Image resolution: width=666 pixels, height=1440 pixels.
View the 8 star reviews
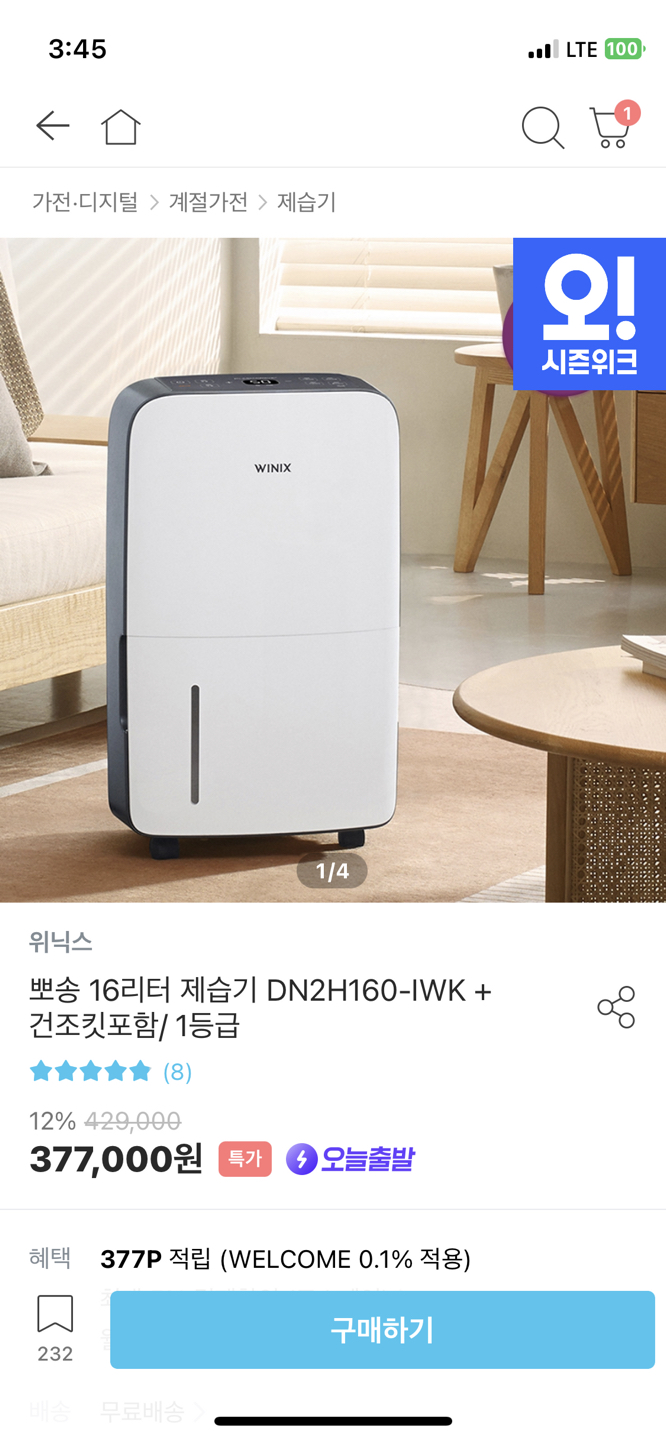click(x=110, y=1072)
